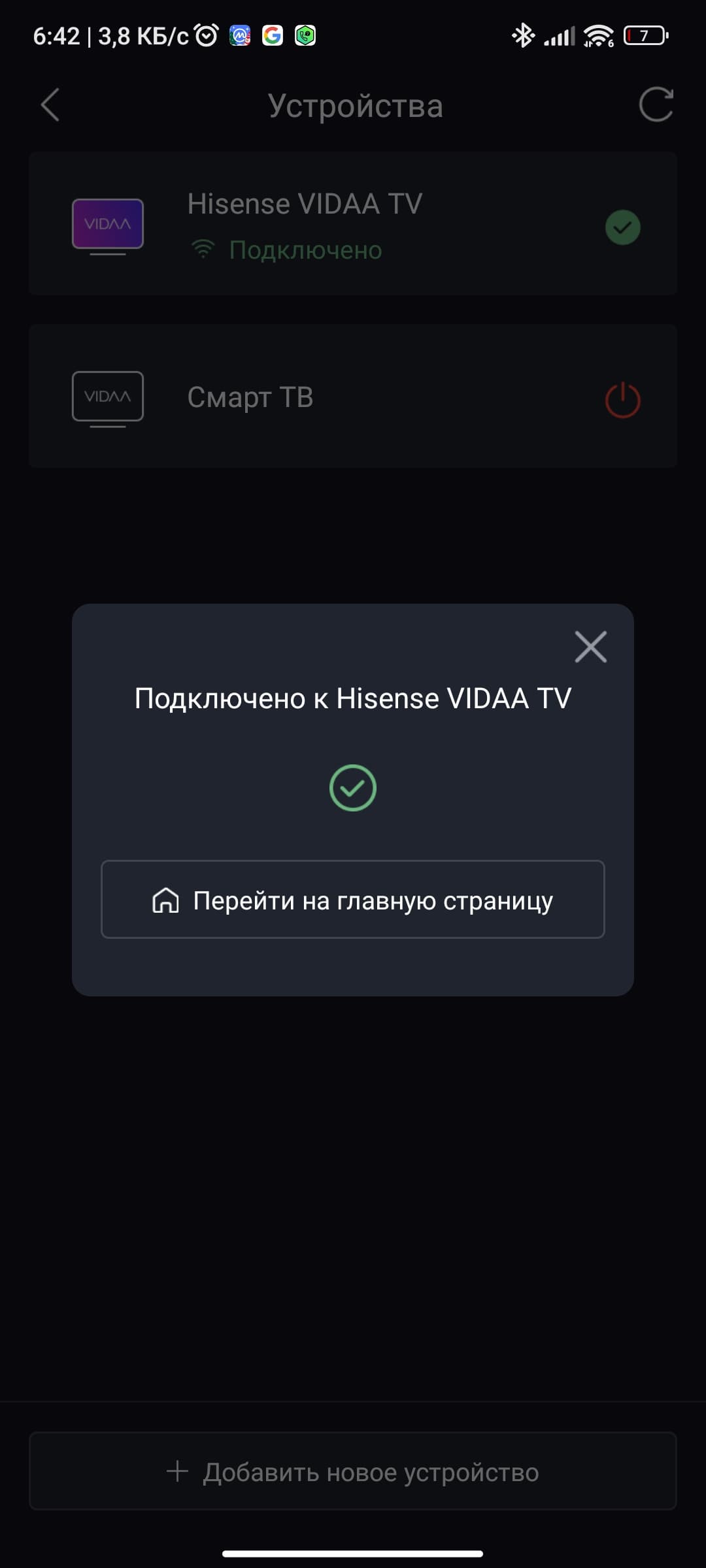Refresh the device list
Image resolution: width=706 pixels, height=1568 pixels.
[656, 105]
